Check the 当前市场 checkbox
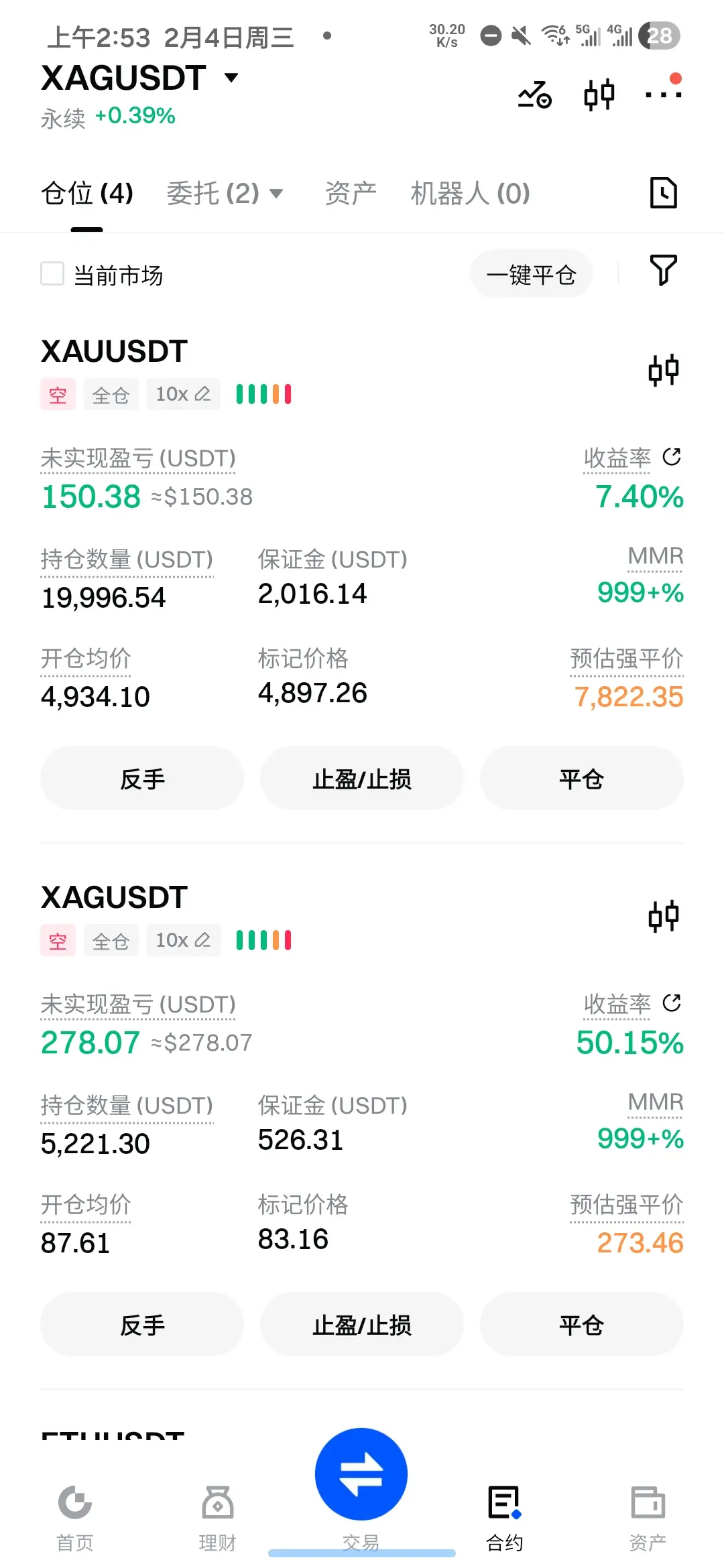Viewport: 724px width, 1568px height. (52, 274)
